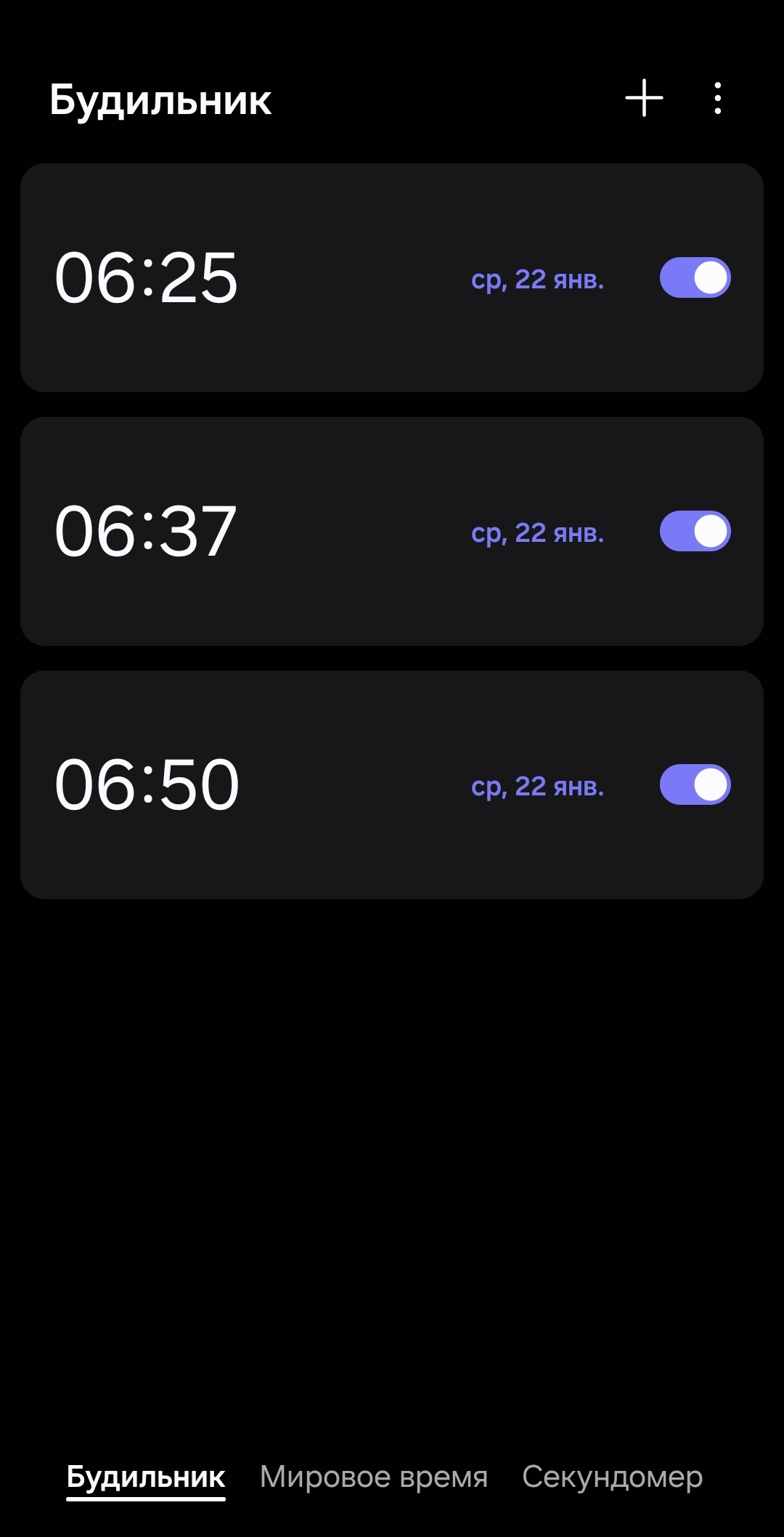
Task: Switch to the Мировое время tab
Action: pos(374,1477)
